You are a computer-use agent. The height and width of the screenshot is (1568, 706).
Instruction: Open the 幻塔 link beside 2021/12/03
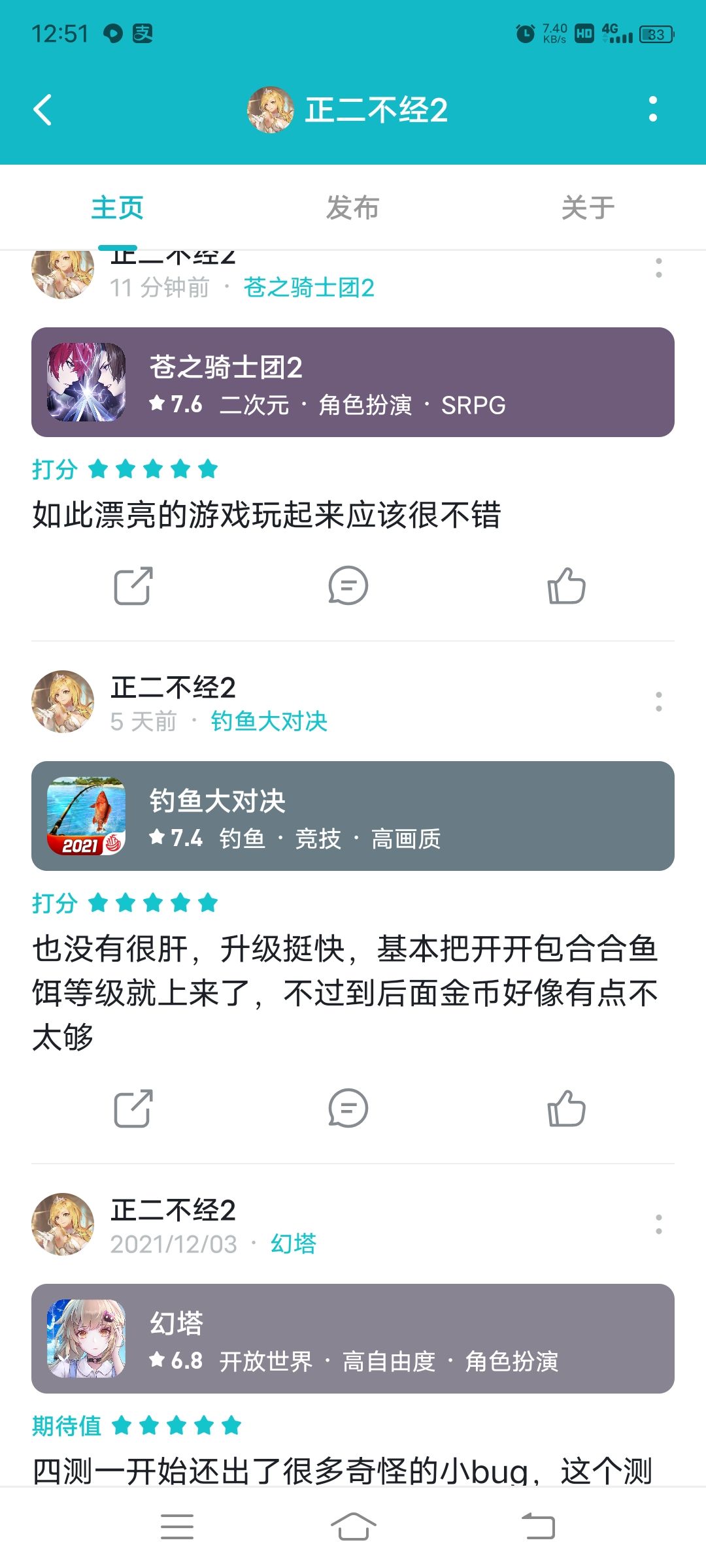294,1244
